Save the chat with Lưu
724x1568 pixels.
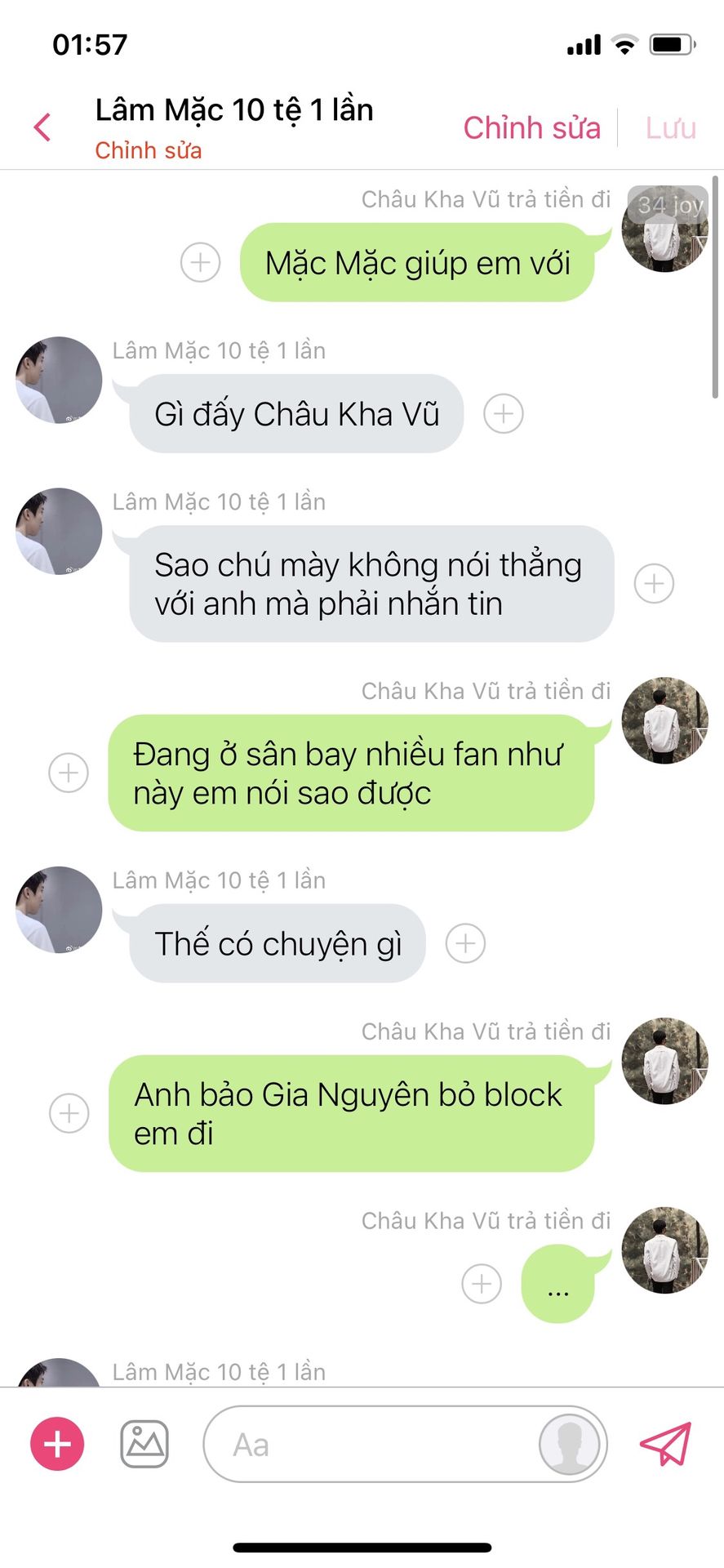tap(670, 128)
